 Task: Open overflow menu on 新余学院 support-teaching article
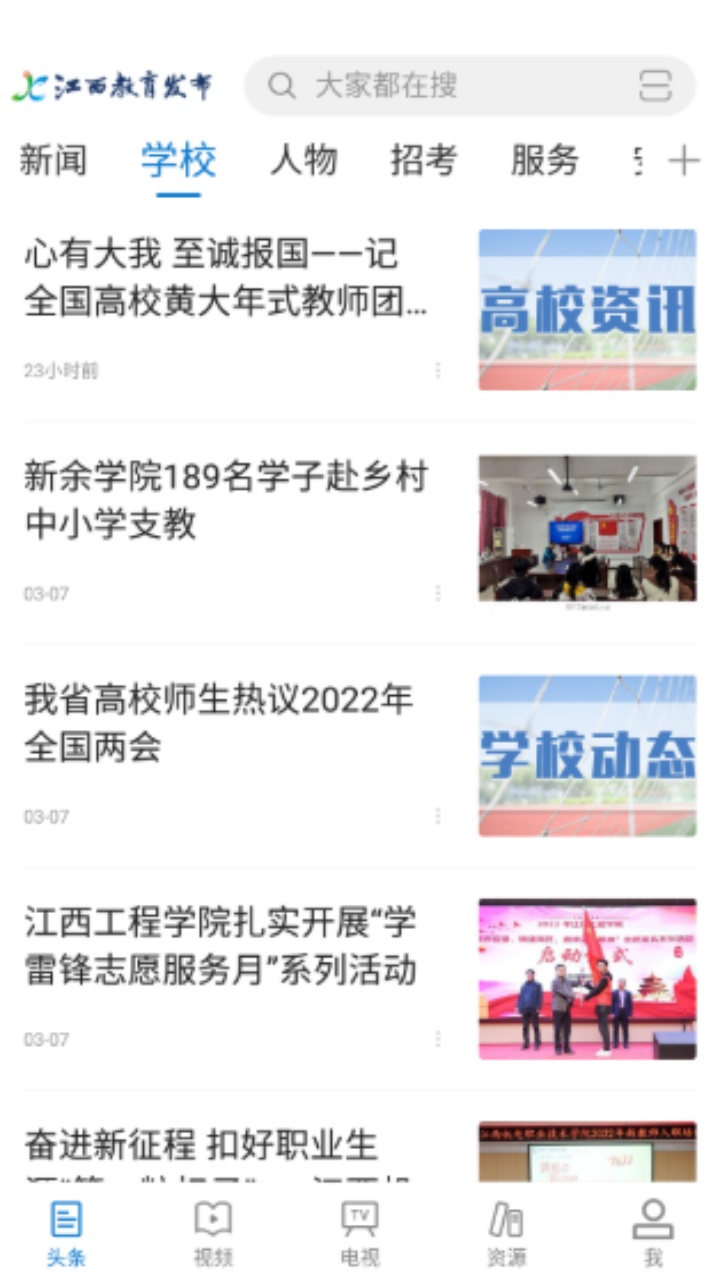click(437, 592)
